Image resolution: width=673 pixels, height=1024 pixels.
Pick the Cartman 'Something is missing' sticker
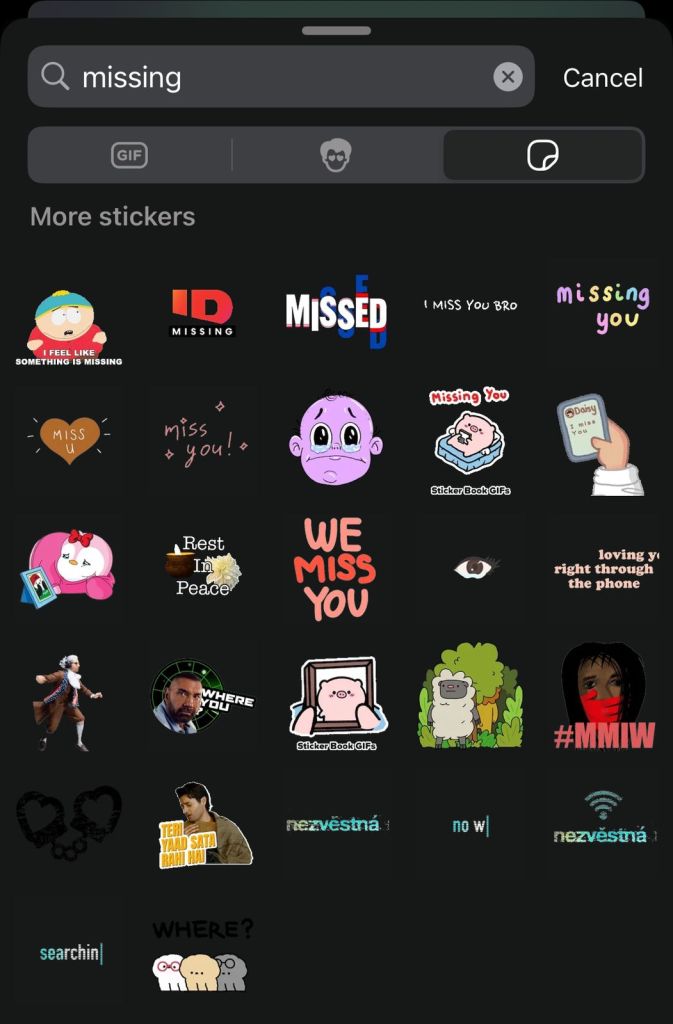pyautogui.click(x=69, y=327)
